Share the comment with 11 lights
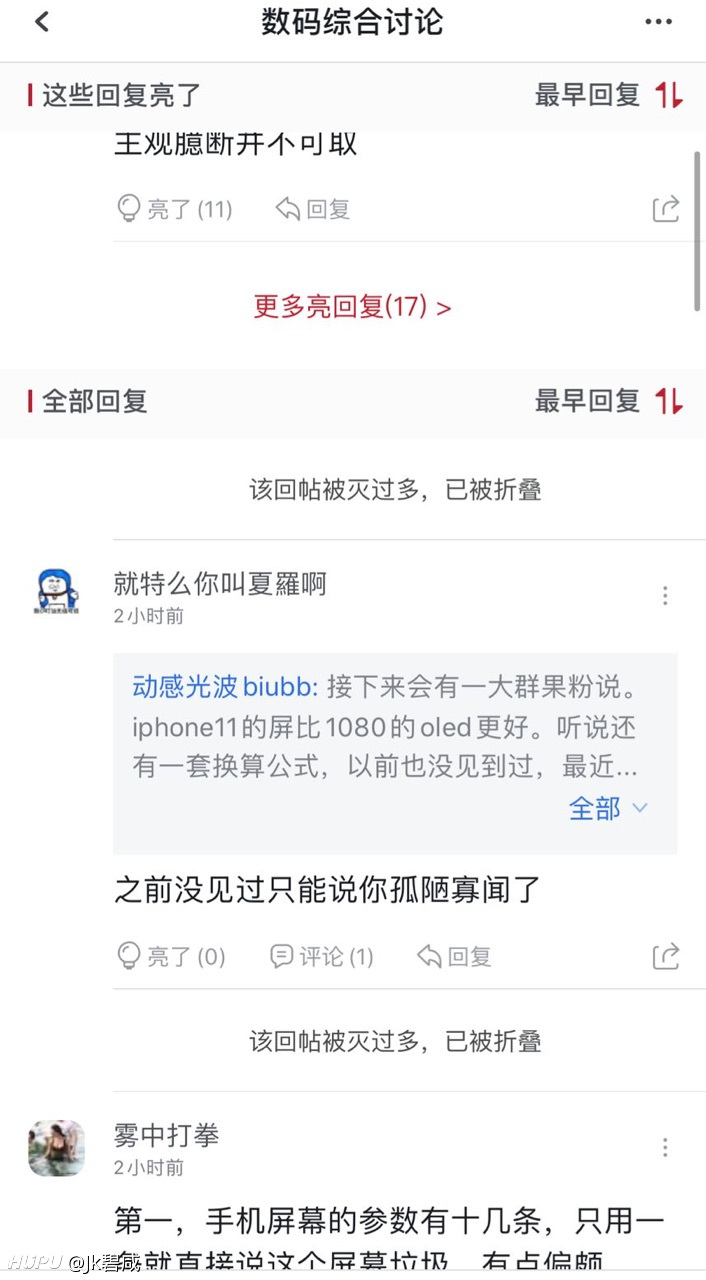The width and height of the screenshot is (706, 1280). click(666, 209)
